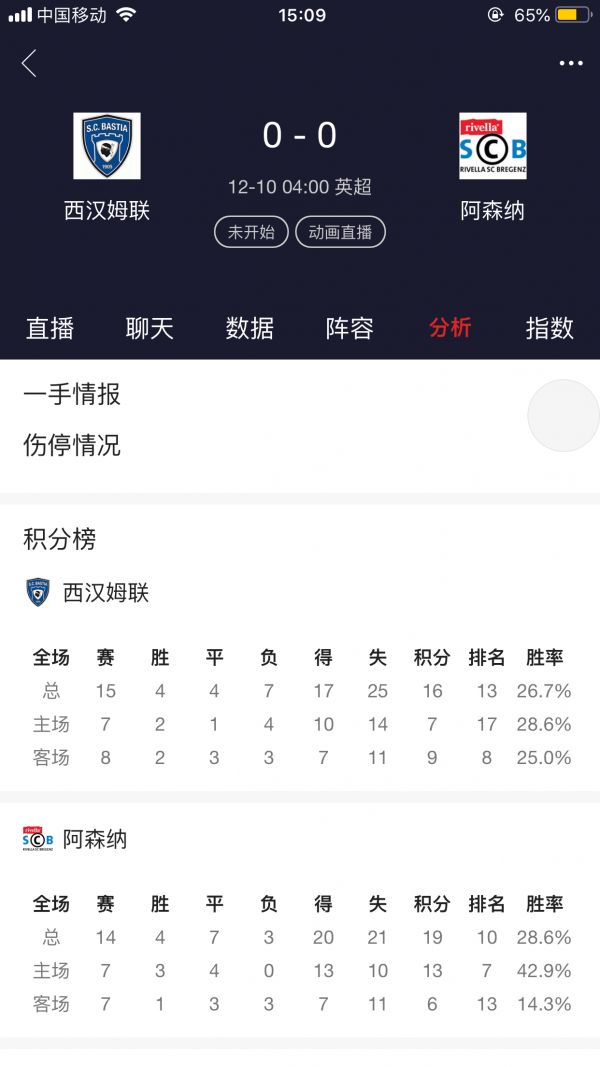Image resolution: width=600 pixels, height=1067 pixels.
Task: Switch to the 聊天 tab
Action: [x=150, y=328]
